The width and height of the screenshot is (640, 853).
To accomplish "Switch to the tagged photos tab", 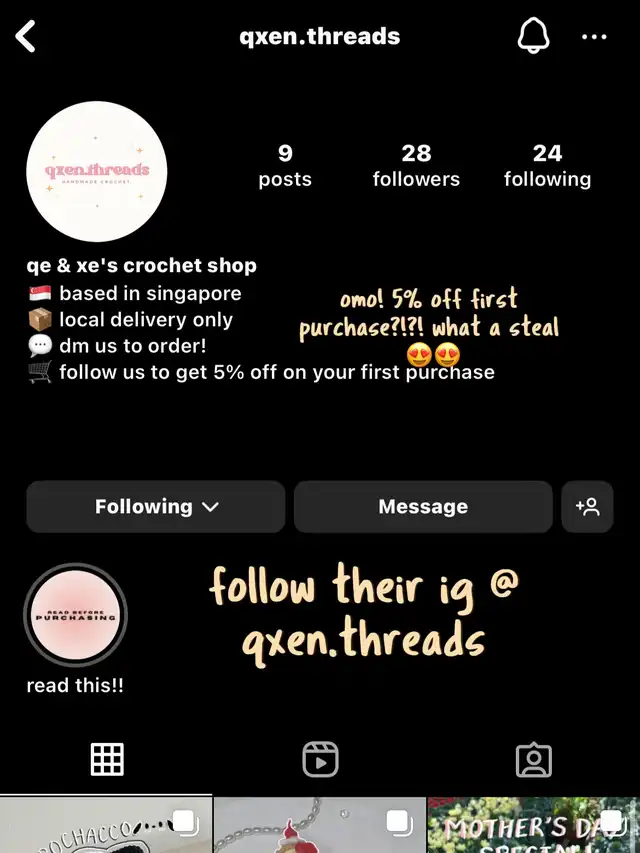I will click(x=534, y=760).
